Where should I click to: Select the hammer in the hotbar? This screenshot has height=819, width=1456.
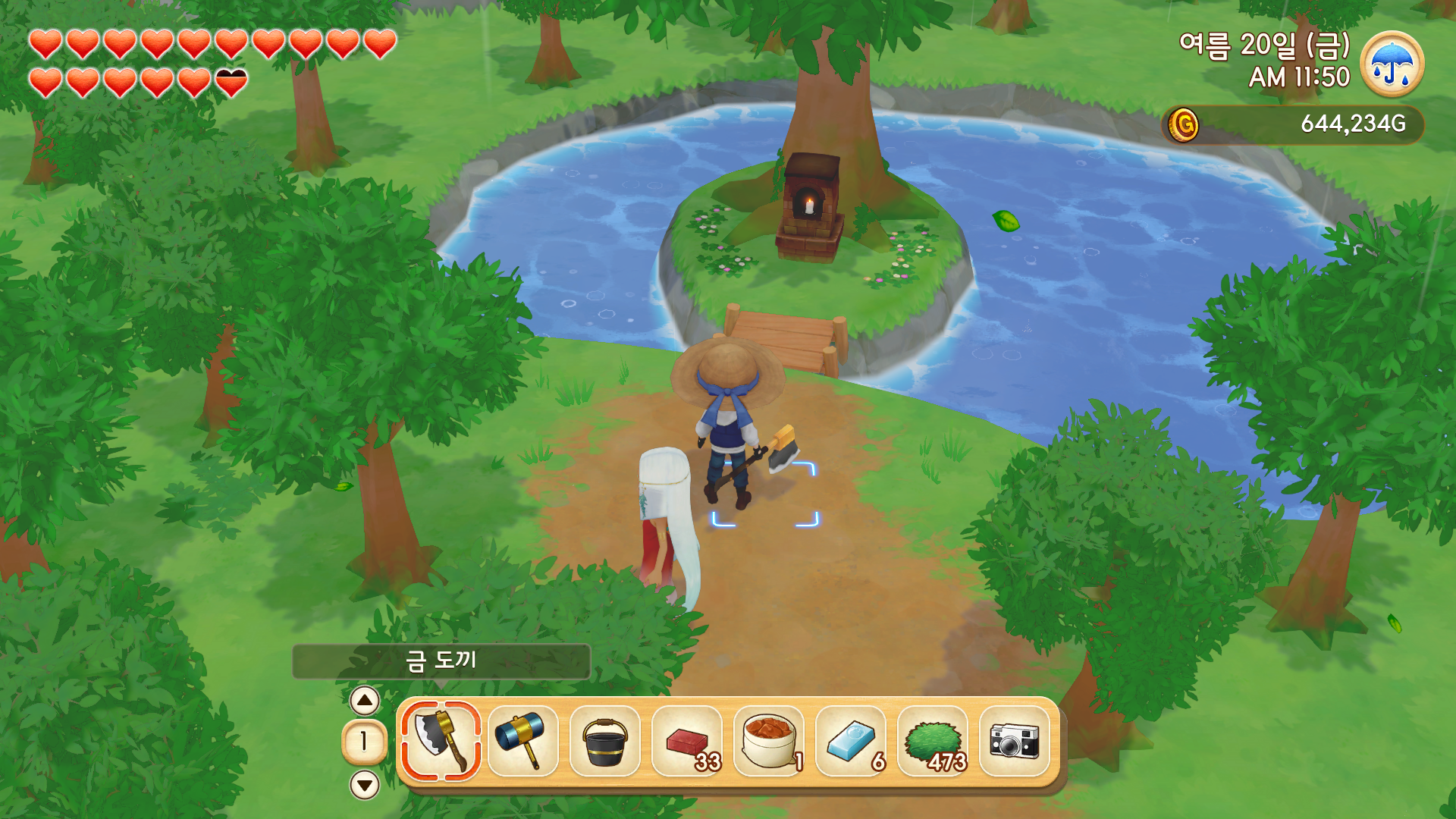tap(522, 741)
